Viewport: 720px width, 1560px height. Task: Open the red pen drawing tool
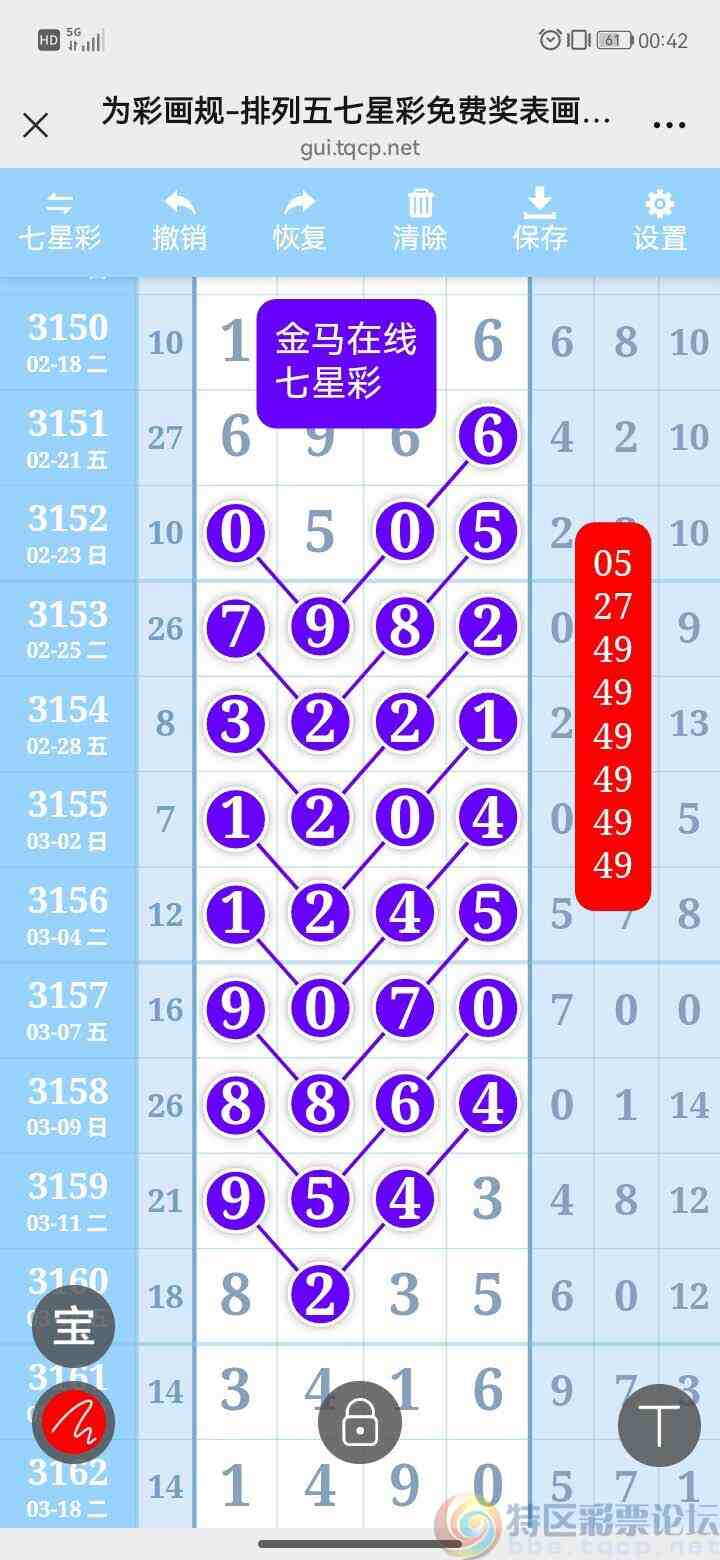click(73, 1422)
